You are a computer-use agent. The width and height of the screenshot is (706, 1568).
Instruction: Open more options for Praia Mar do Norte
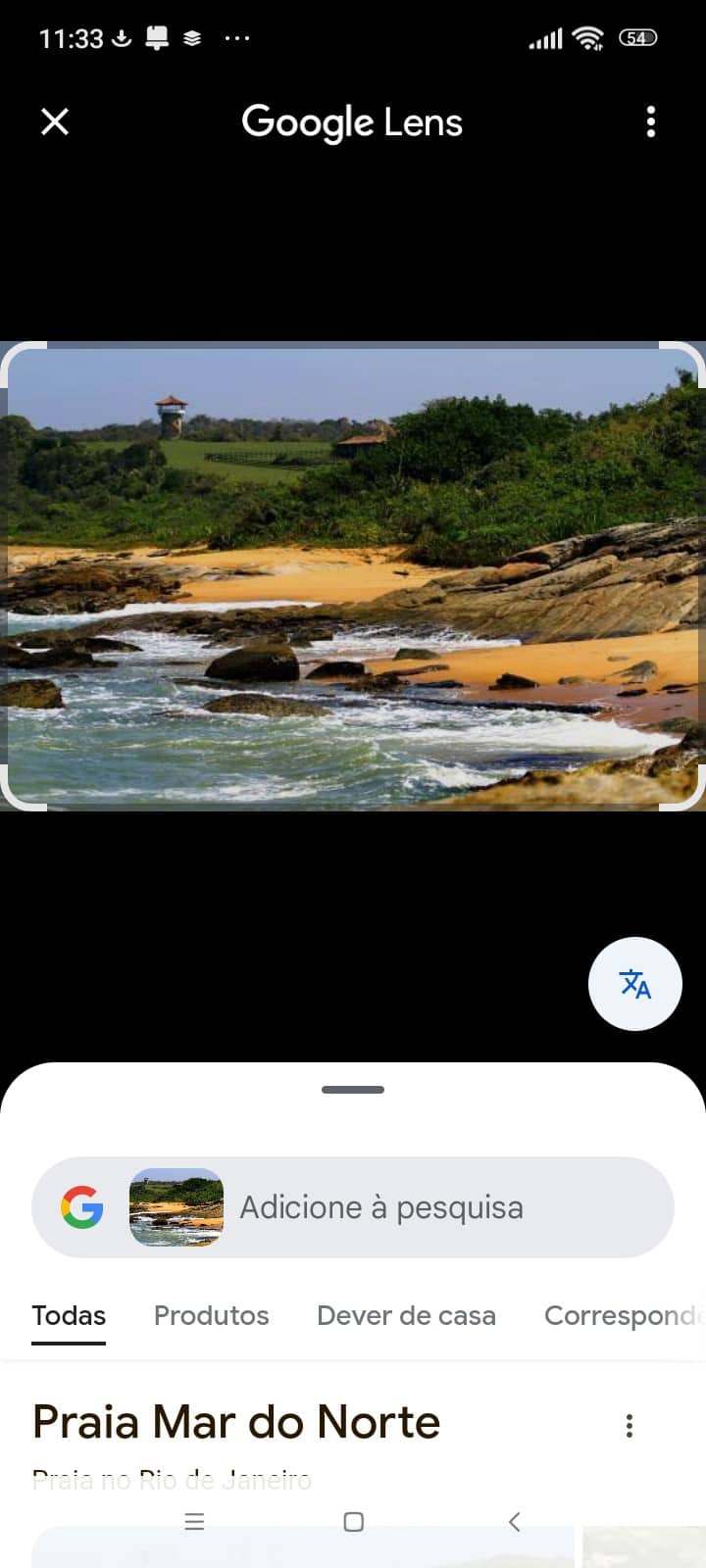[x=630, y=1426]
